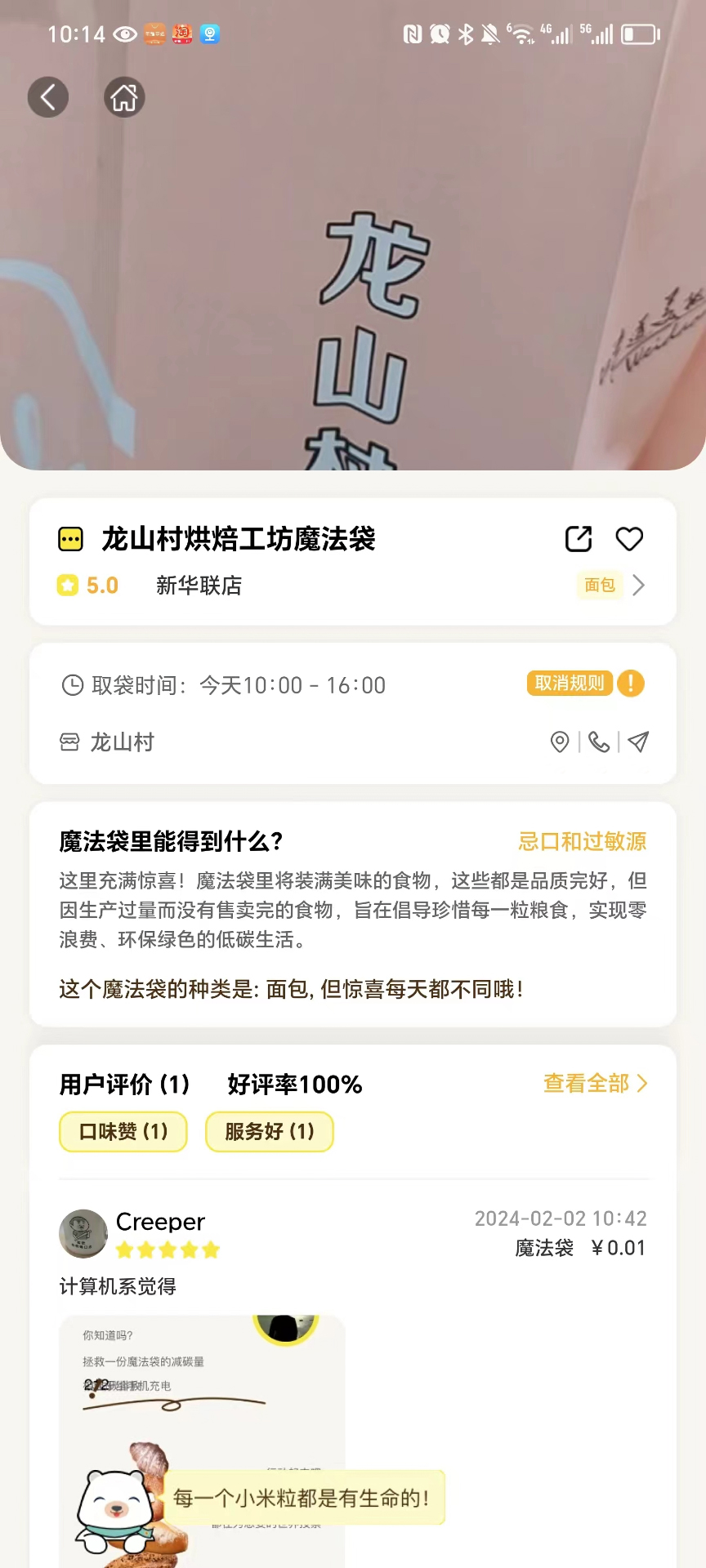Tap the home icon next to back arrow

pos(123,96)
